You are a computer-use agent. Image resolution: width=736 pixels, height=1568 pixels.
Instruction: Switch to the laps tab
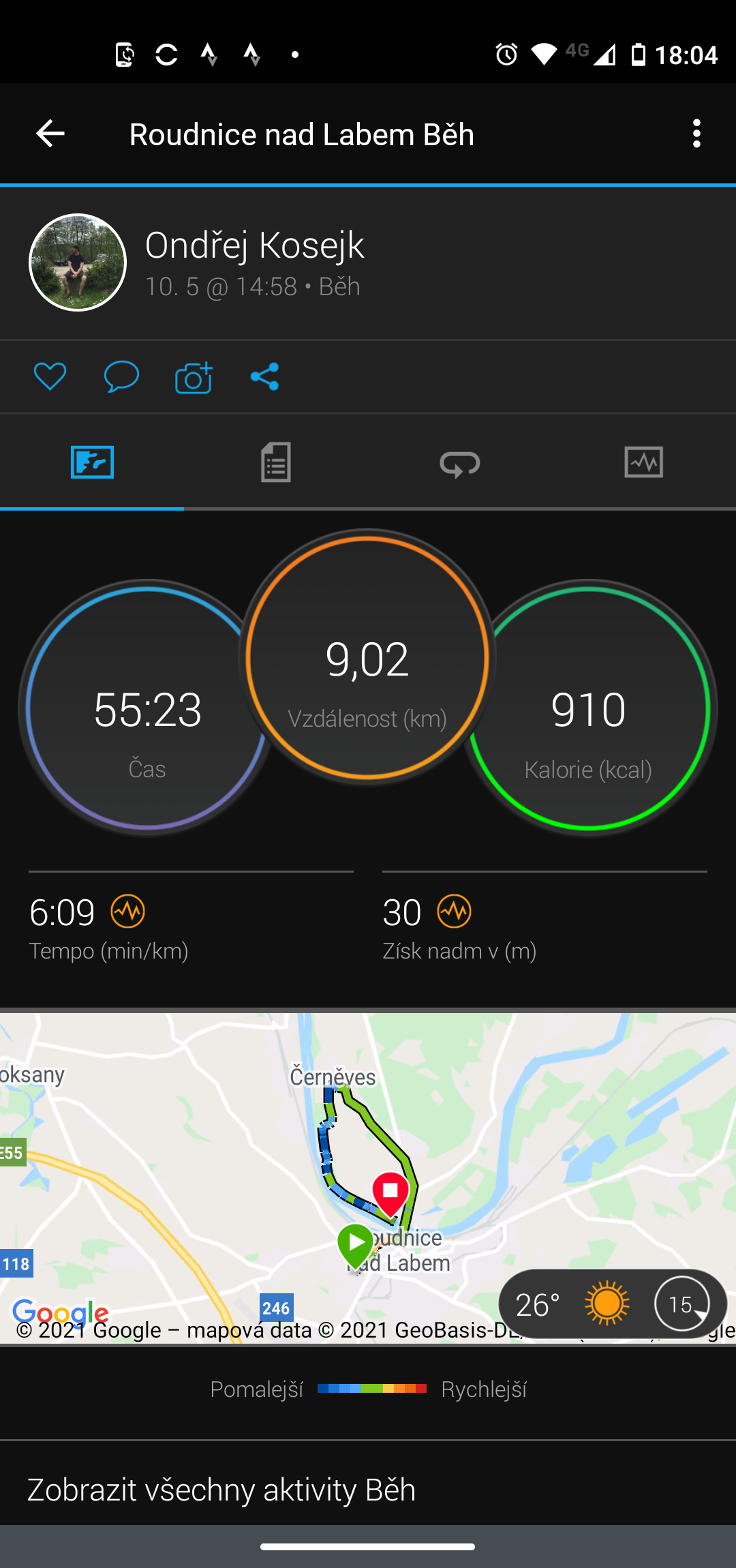(x=460, y=462)
